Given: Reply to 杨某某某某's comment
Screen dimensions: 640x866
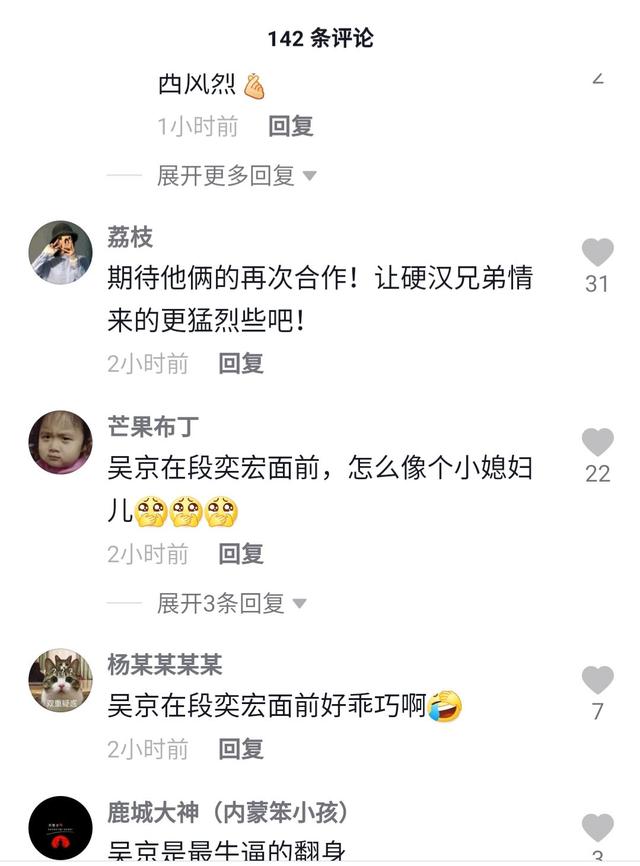Looking at the screenshot, I should click(x=241, y=749).
